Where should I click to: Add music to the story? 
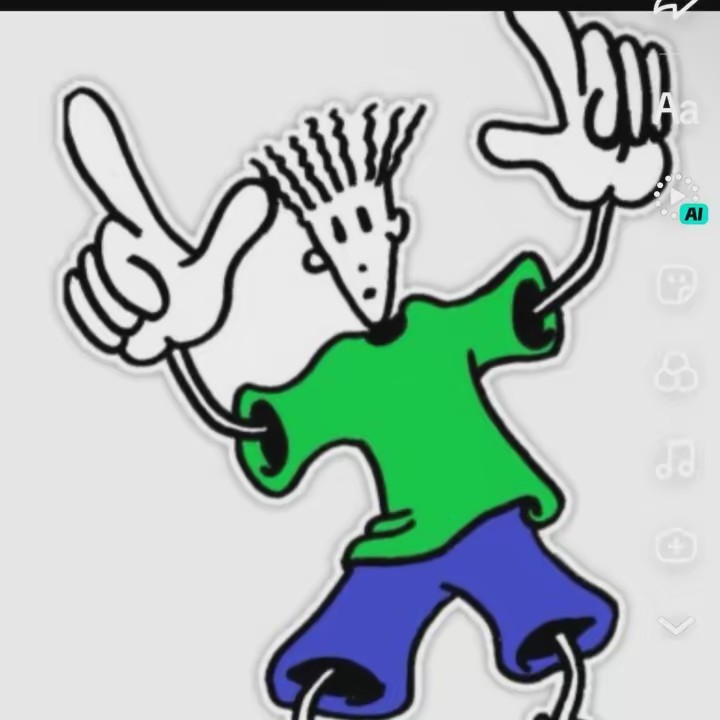point(676,460)
